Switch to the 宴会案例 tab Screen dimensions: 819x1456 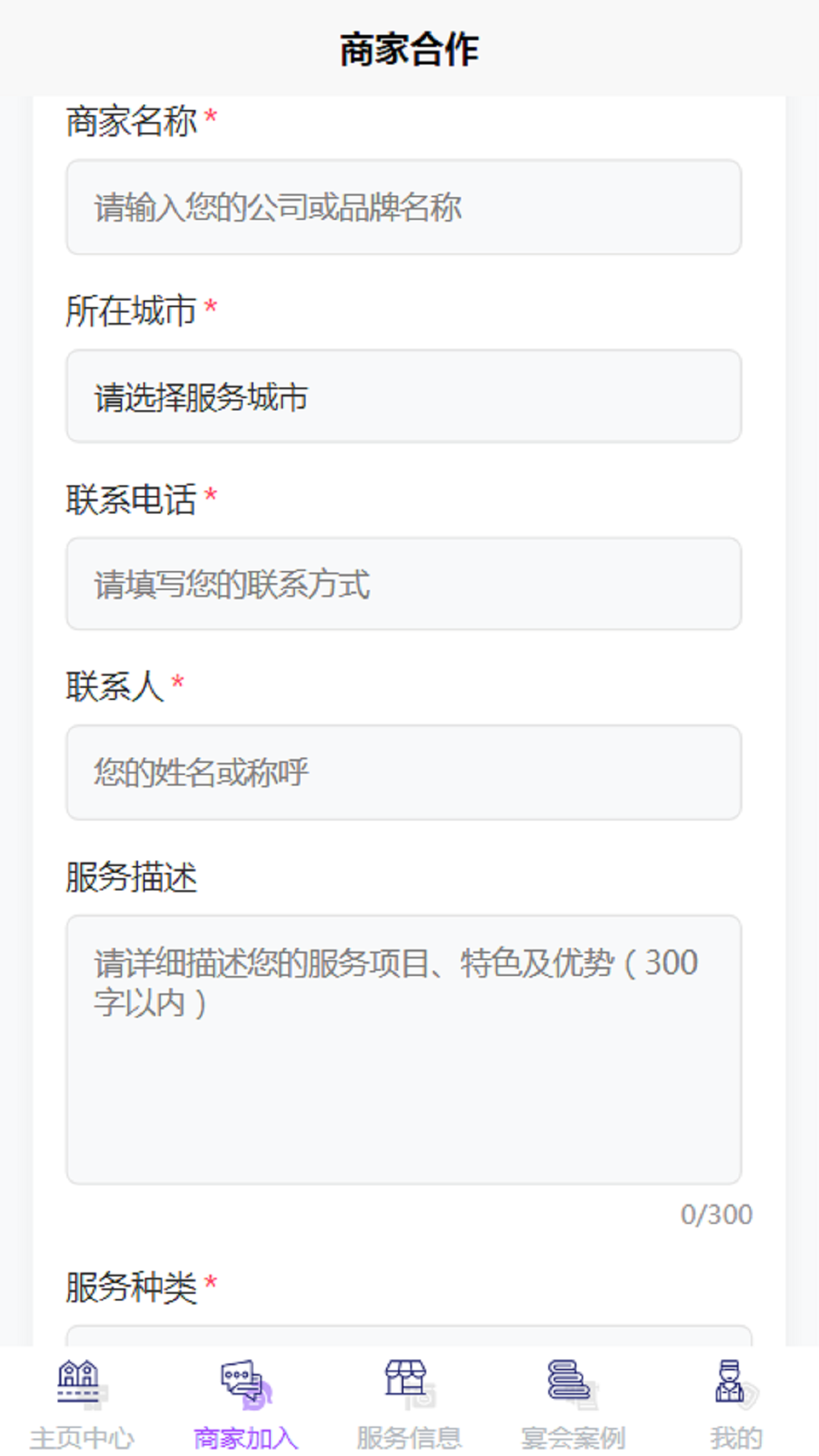click(573, 1403)
